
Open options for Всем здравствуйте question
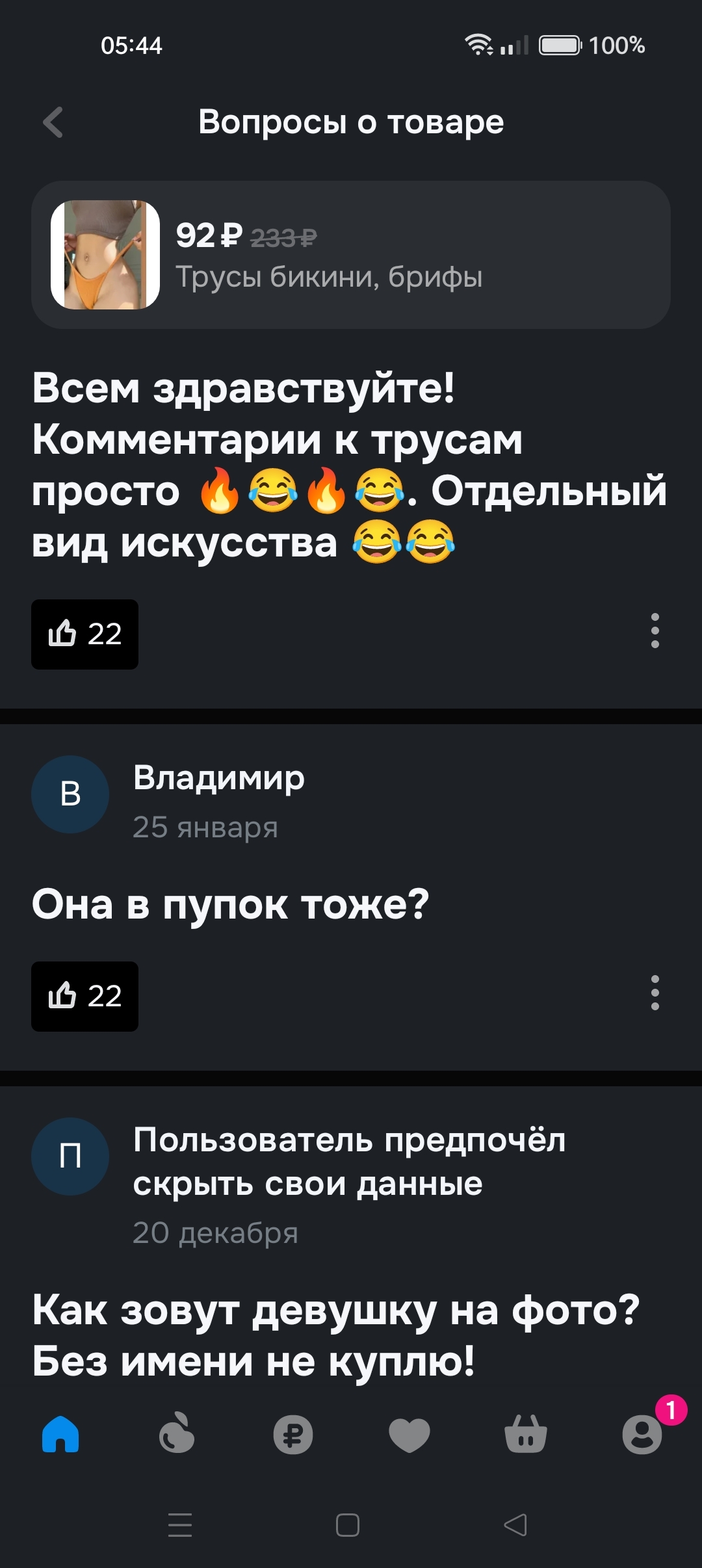pyautogui.click(x=655, y=631)
